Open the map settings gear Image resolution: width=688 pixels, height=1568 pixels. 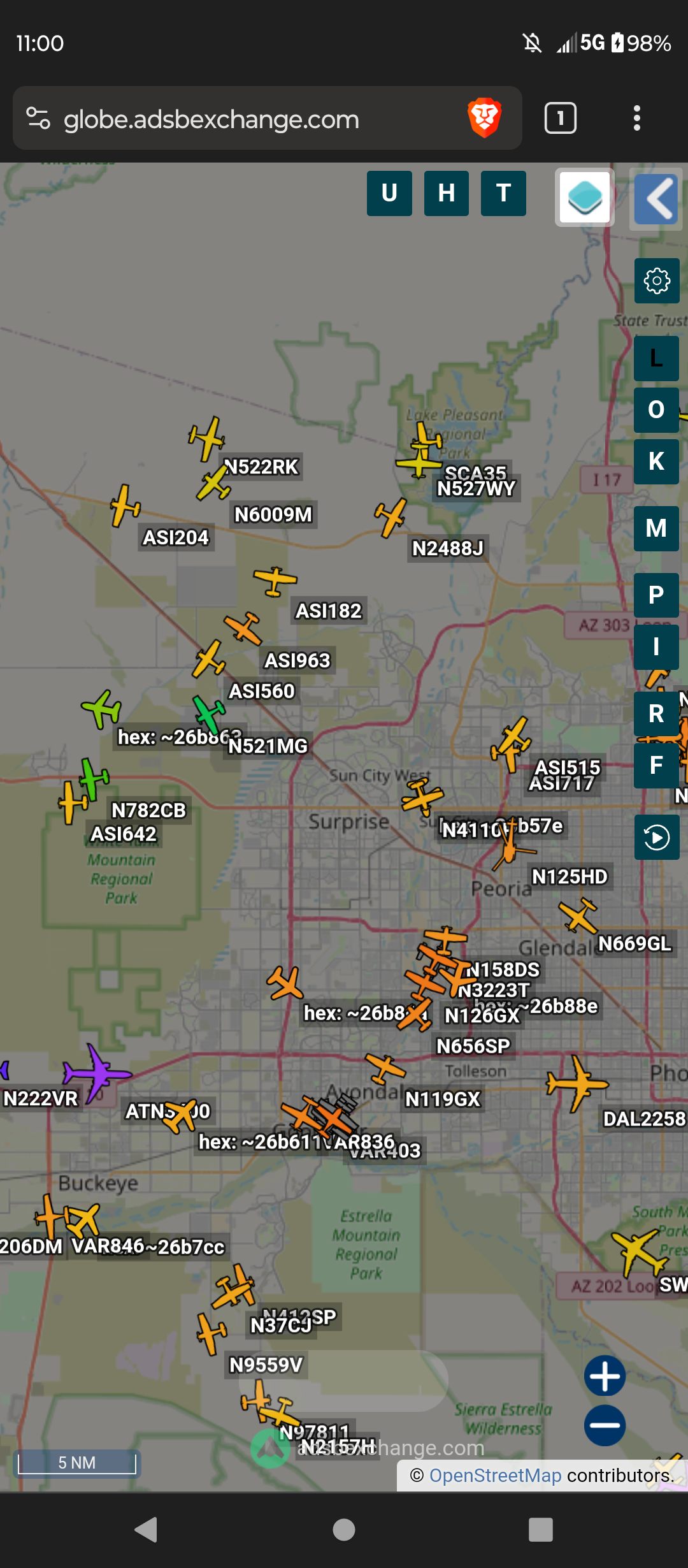pos(657,280)
